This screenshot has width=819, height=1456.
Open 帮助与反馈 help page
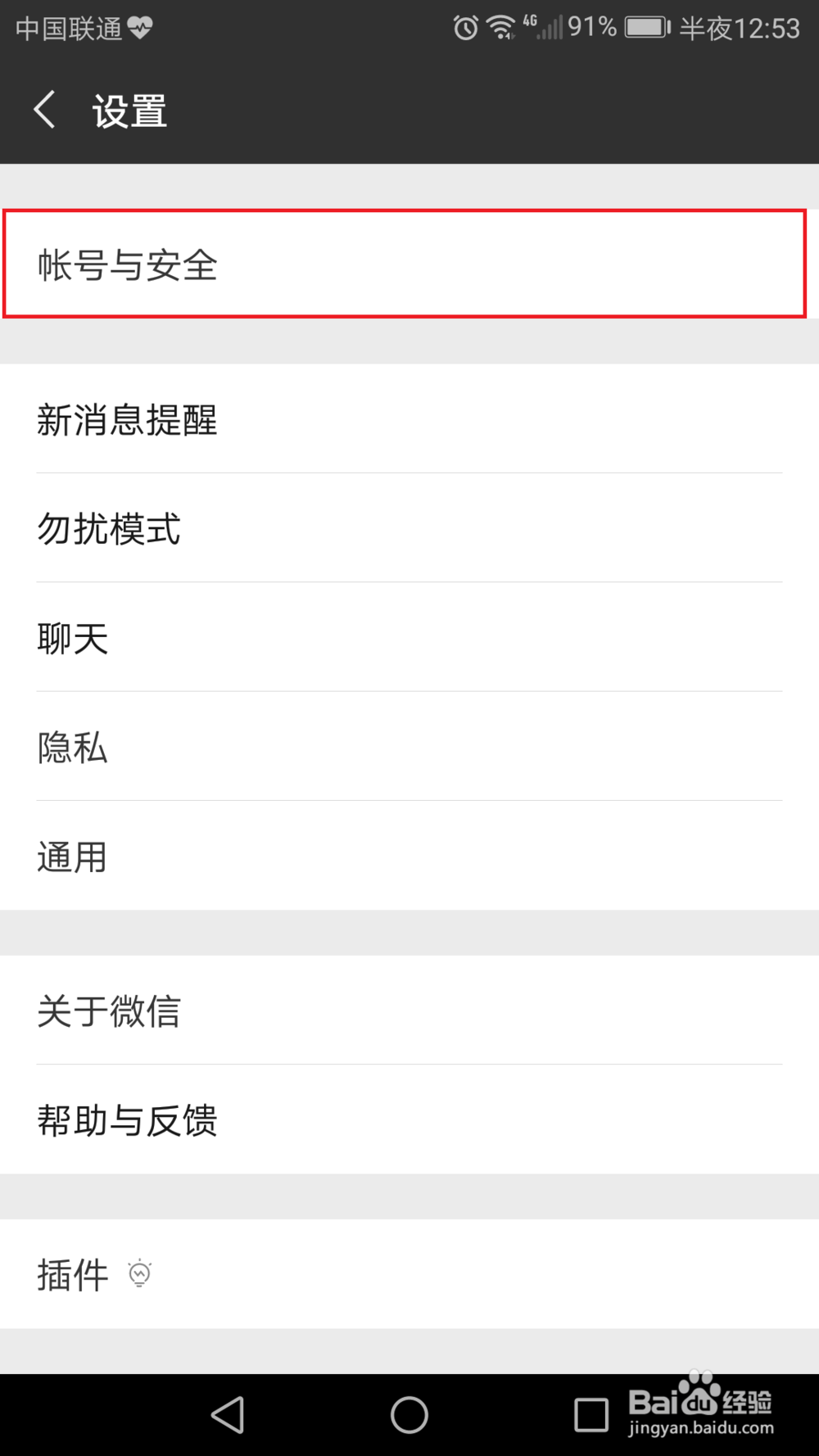point(409,1119)
